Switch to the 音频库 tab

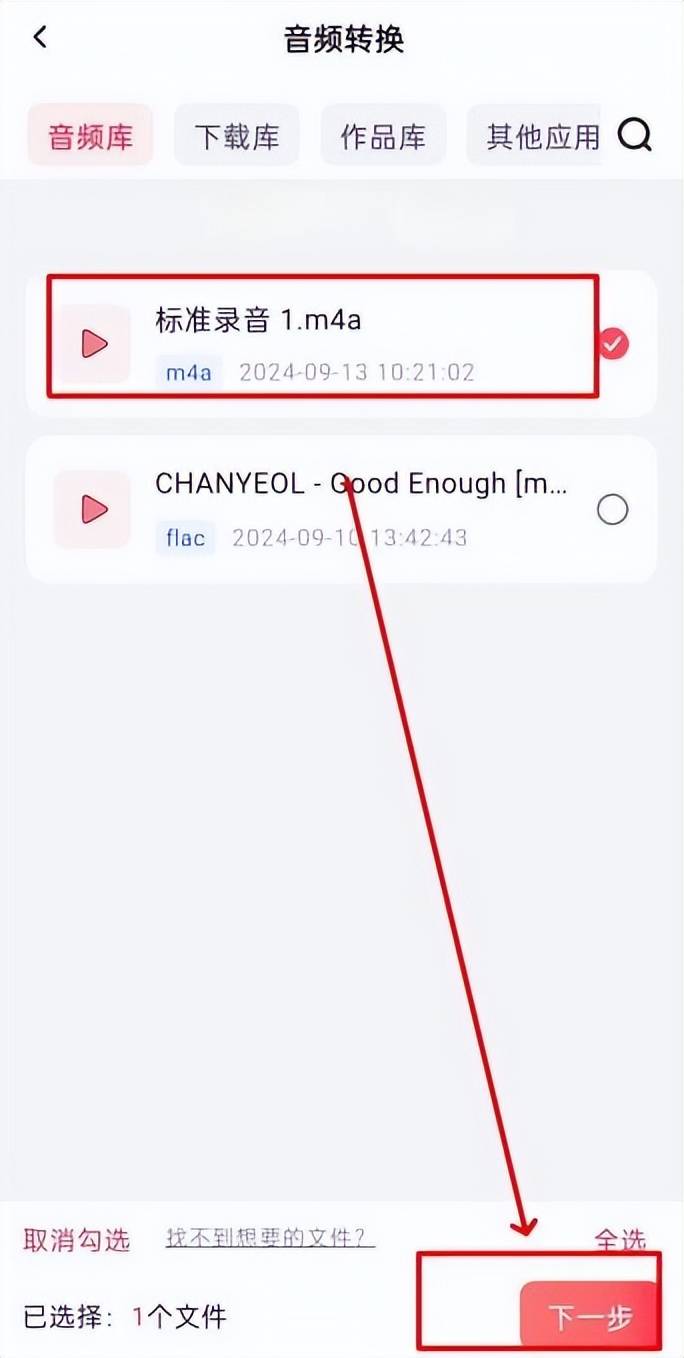coord(90,136)
